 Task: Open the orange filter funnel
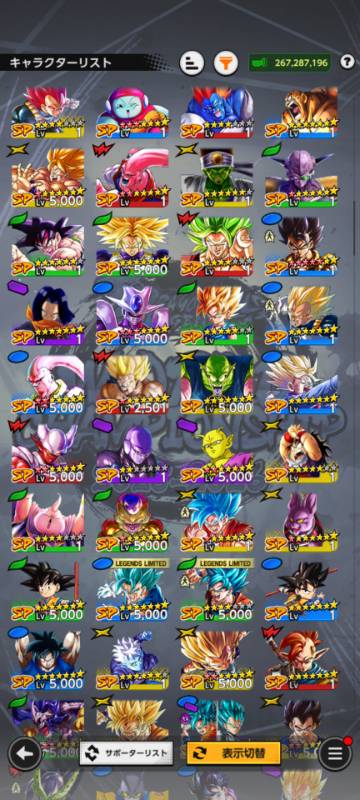coord(225,63)
